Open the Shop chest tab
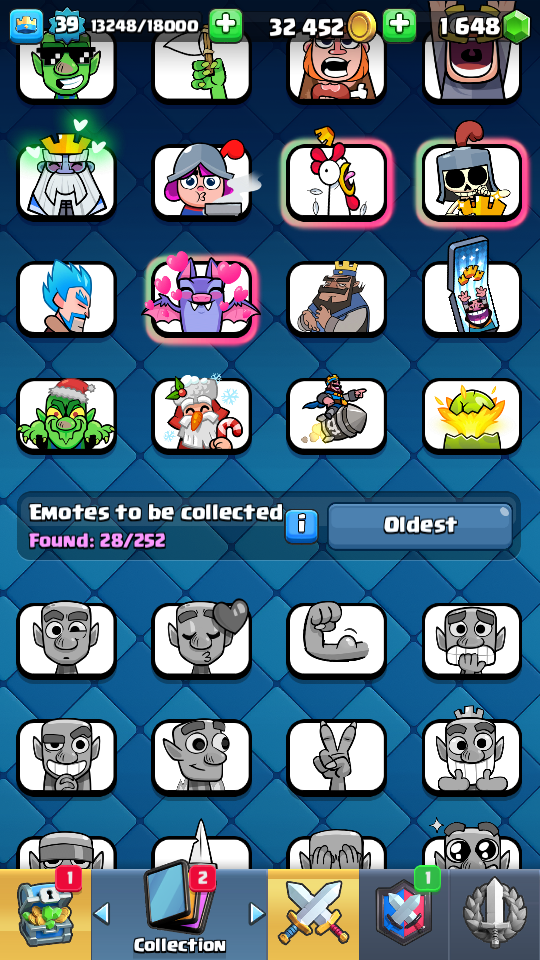This screenshot has width=540, height=960. (45, 914)
